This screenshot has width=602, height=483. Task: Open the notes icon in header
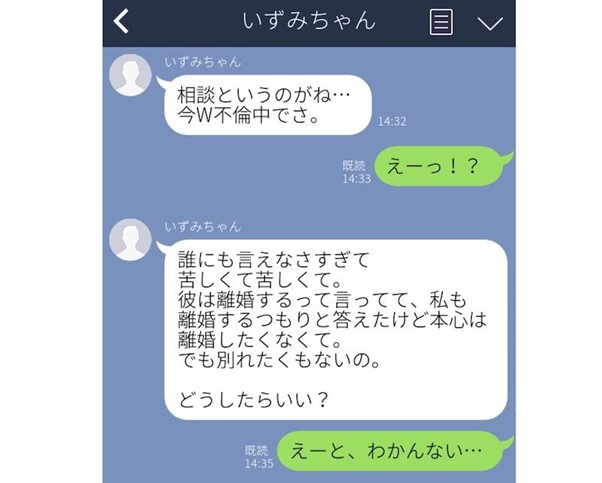pos(441,22)
